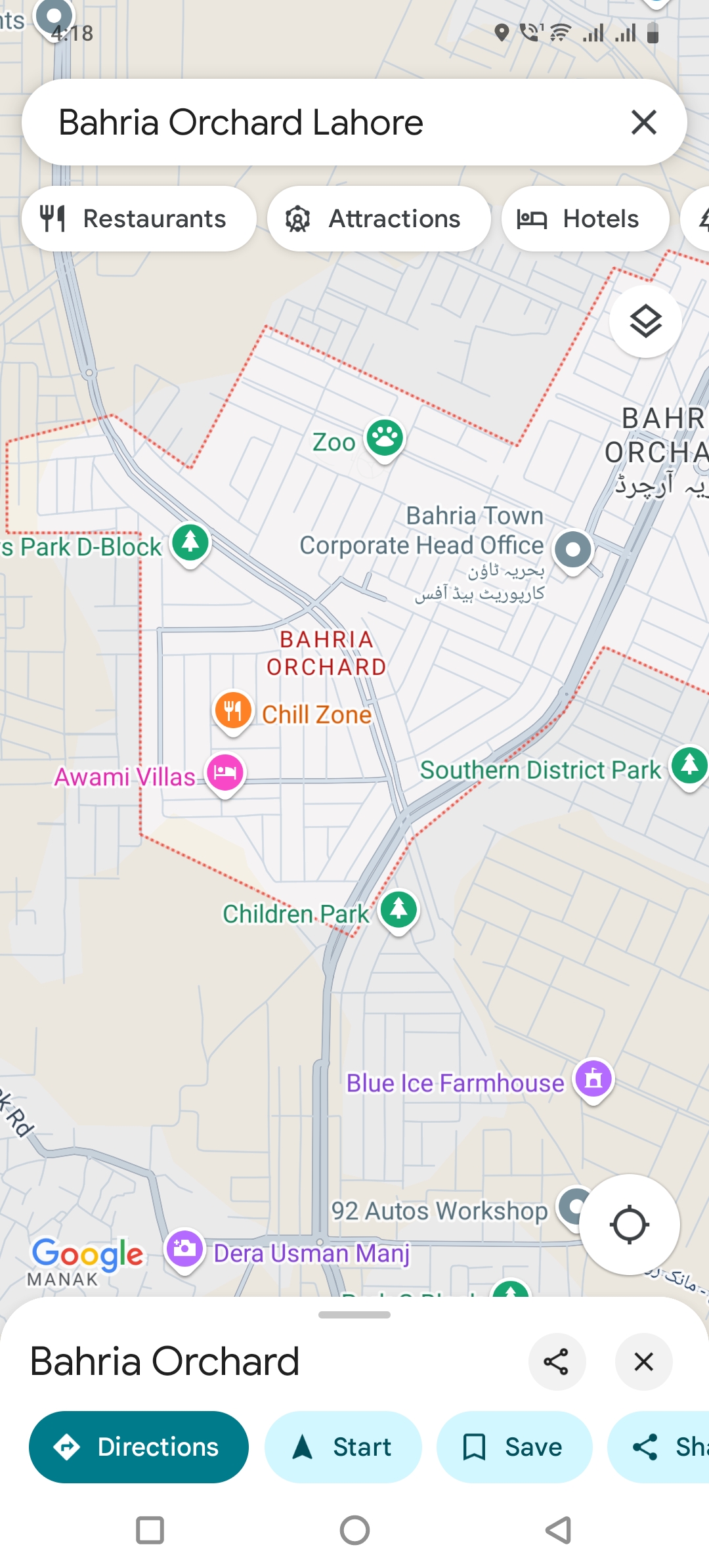Viewport: 709px width, 1568px height.
Task: Select the Blue Ice Farmhouse marker
Action: pos(593,1079)
